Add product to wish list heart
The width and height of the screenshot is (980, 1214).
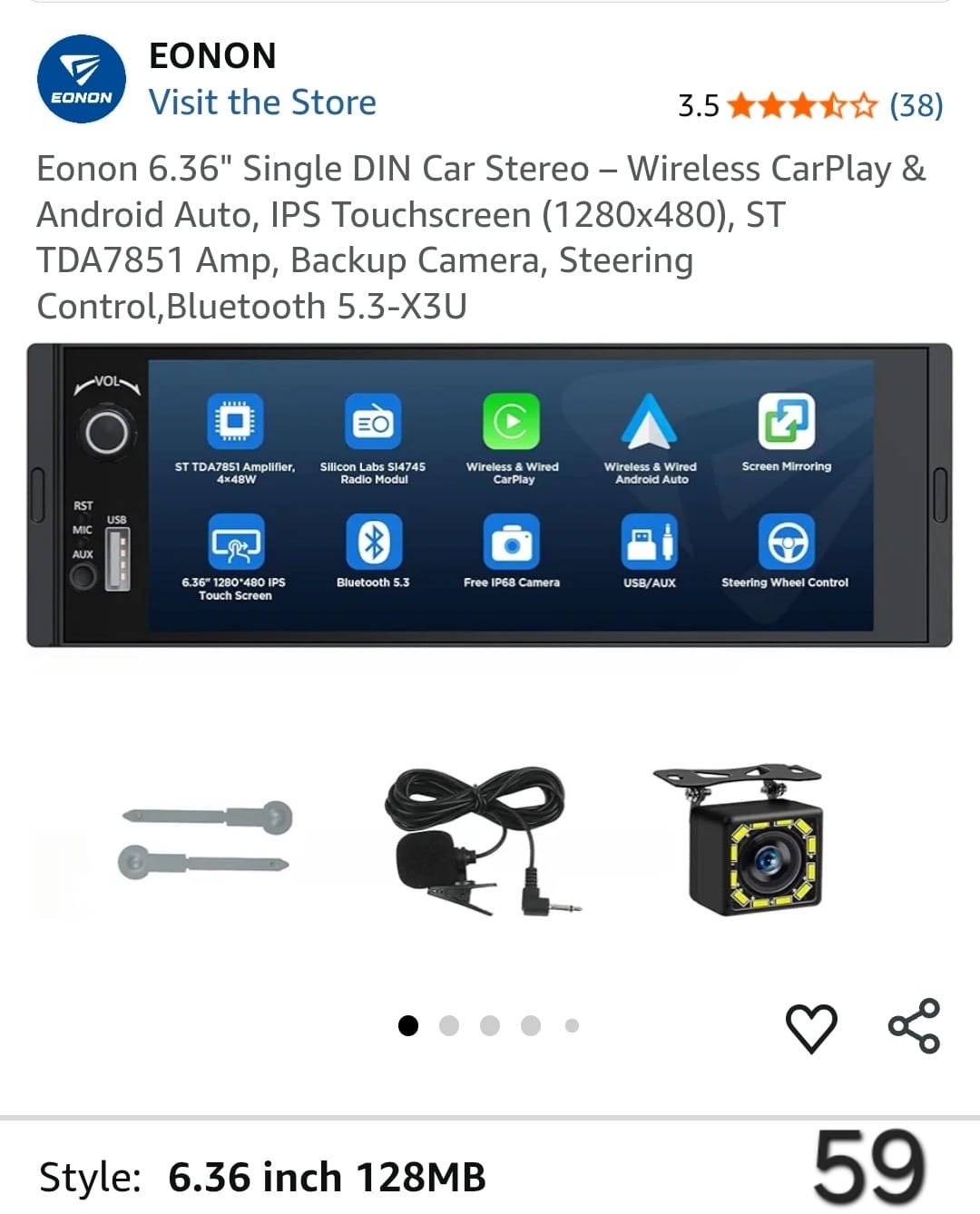point(810,1027)
